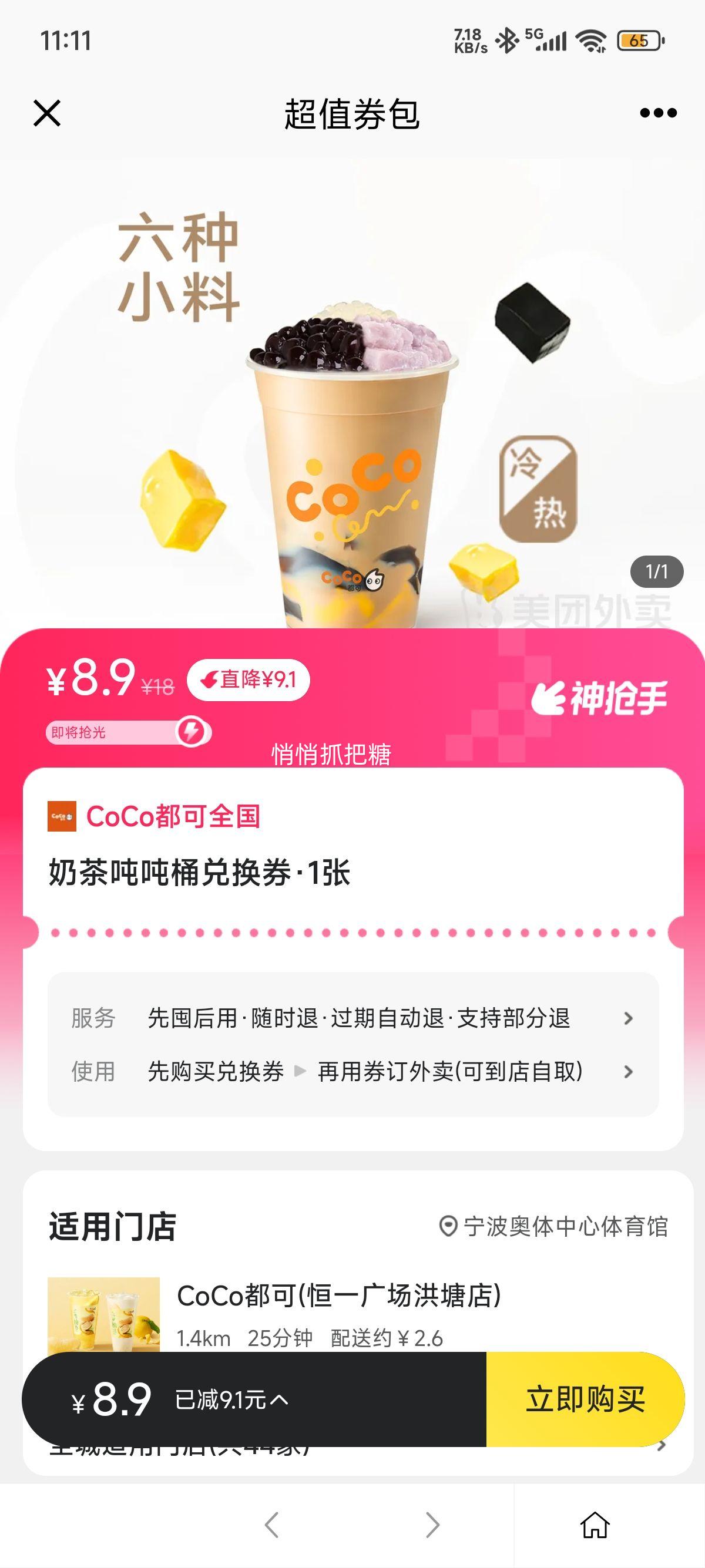The image size is (705, 1568).
Task: Go back using the left arrow
Action: pos(271,1525)
